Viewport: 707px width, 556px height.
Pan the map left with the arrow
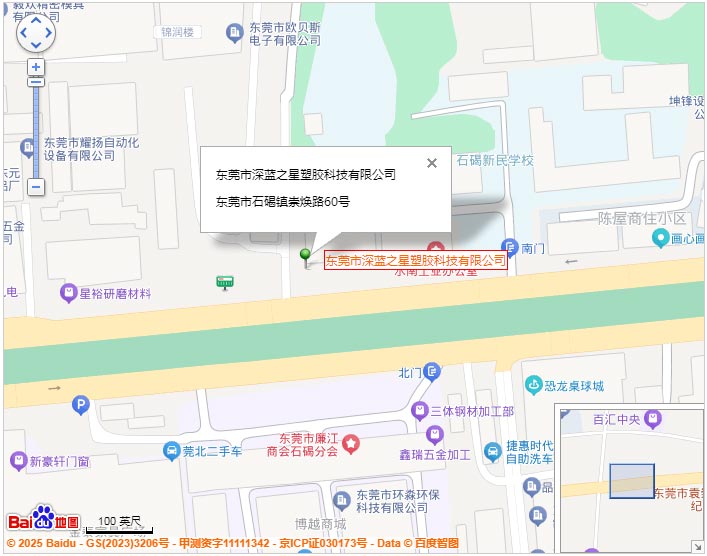click(x=22, y=32)
